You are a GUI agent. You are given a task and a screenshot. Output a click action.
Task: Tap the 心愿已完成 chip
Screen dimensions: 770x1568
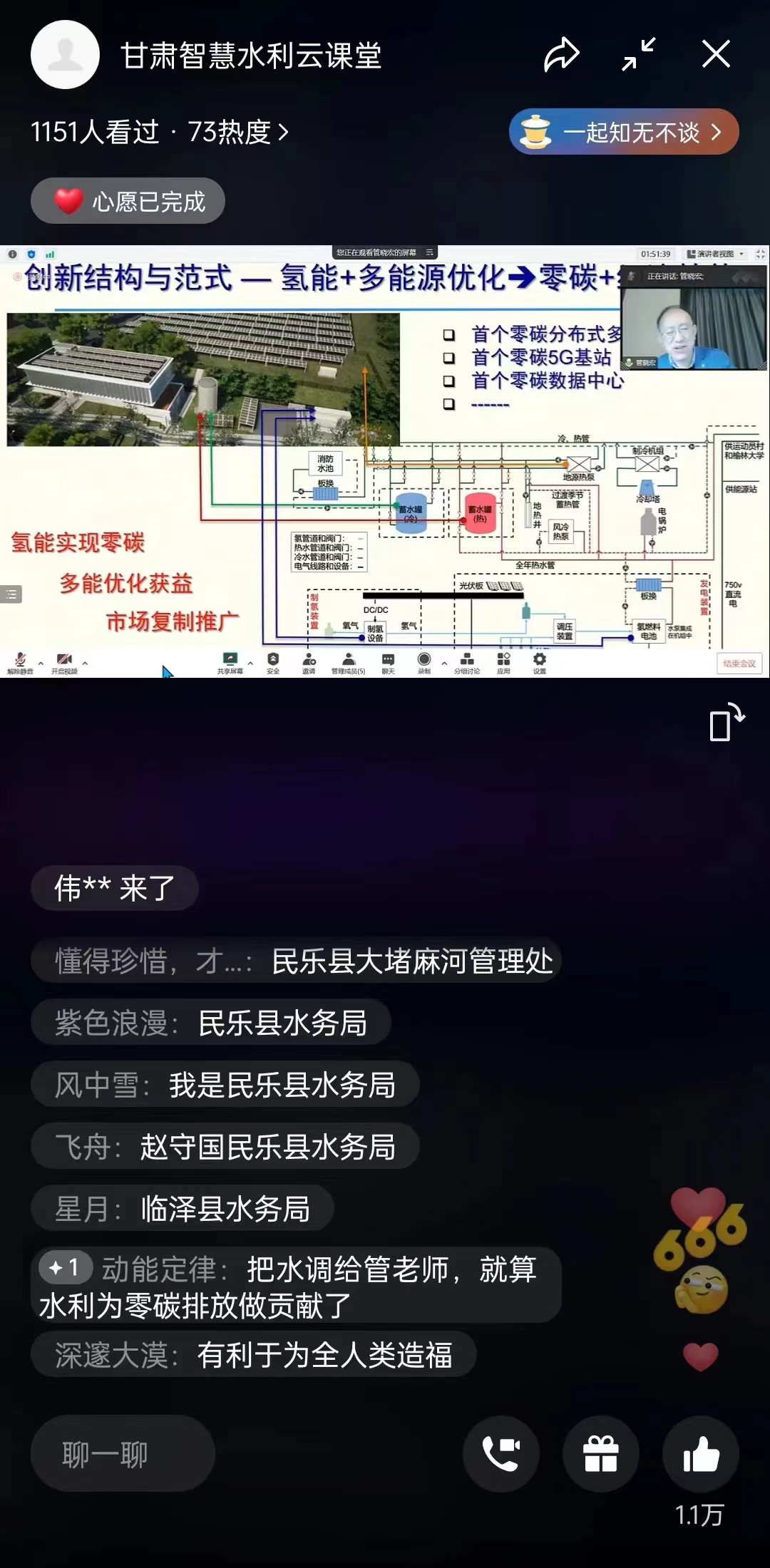coord(128,201)
